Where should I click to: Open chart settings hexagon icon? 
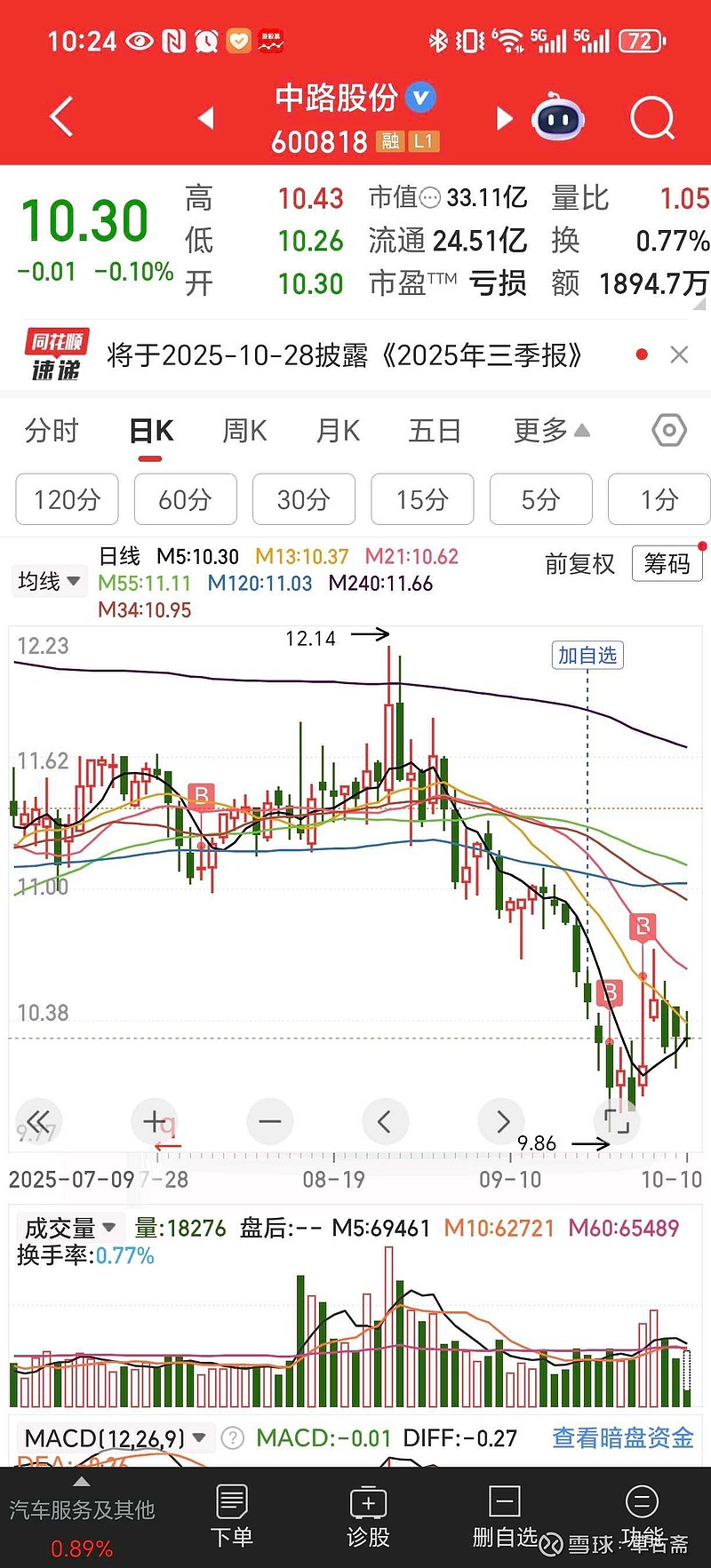(669, 431)
